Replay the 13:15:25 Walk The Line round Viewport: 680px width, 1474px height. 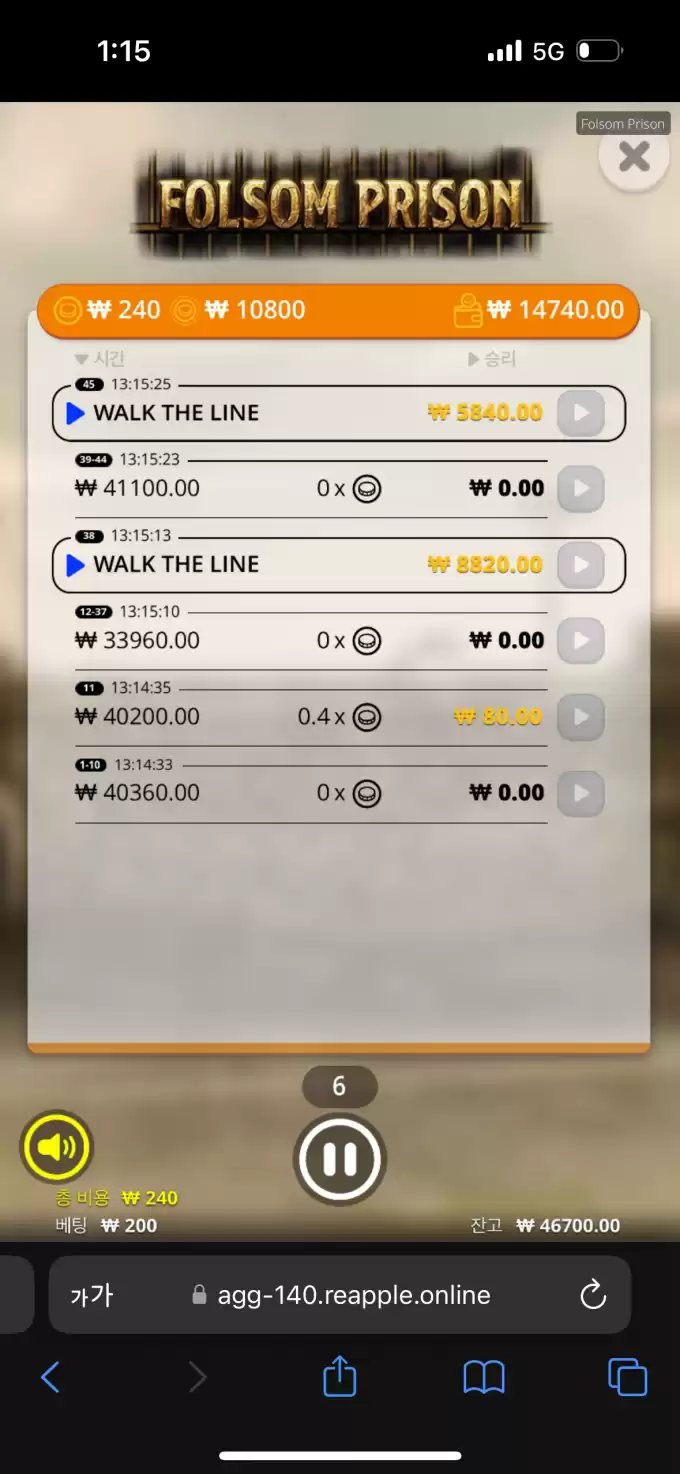click(580, 412)
